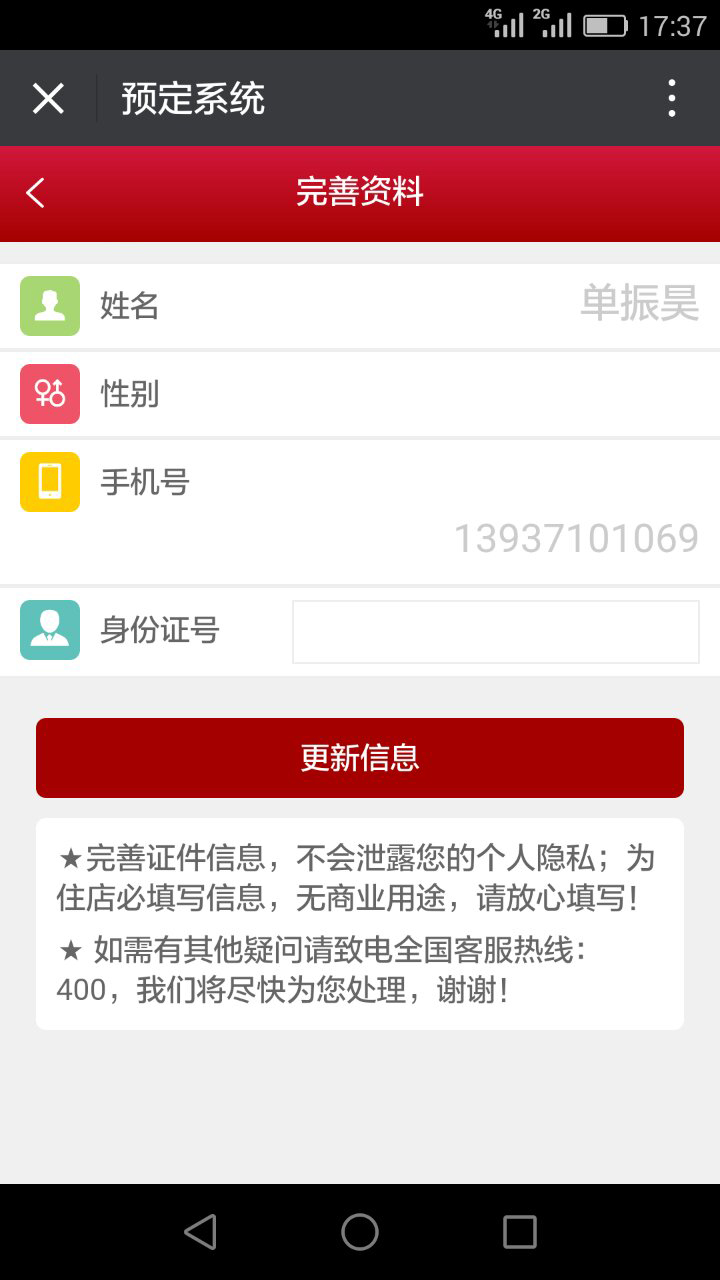720x1280 pixels.
Task: Go to the system home screen
Action: pos(360,1232)
